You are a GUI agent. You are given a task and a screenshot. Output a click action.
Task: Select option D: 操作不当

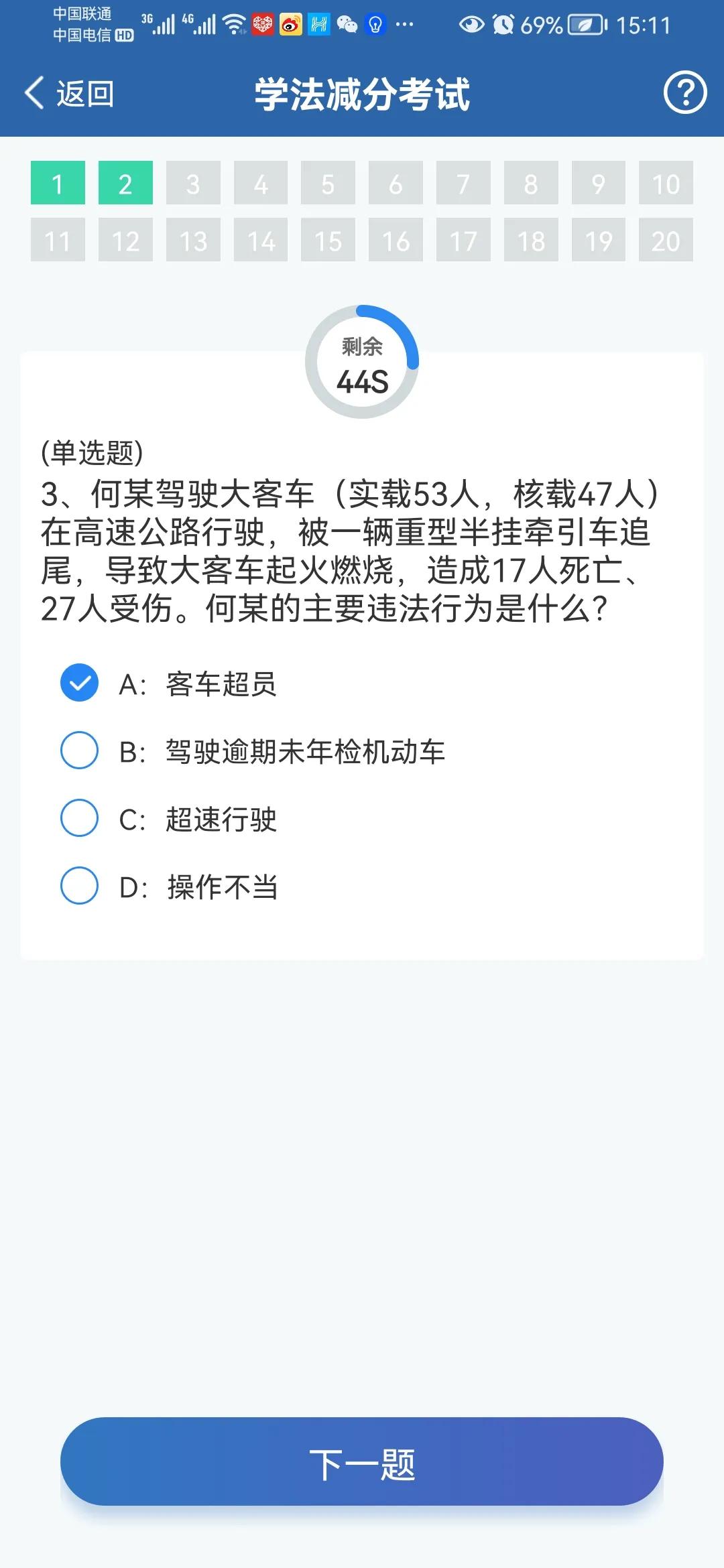168,887
